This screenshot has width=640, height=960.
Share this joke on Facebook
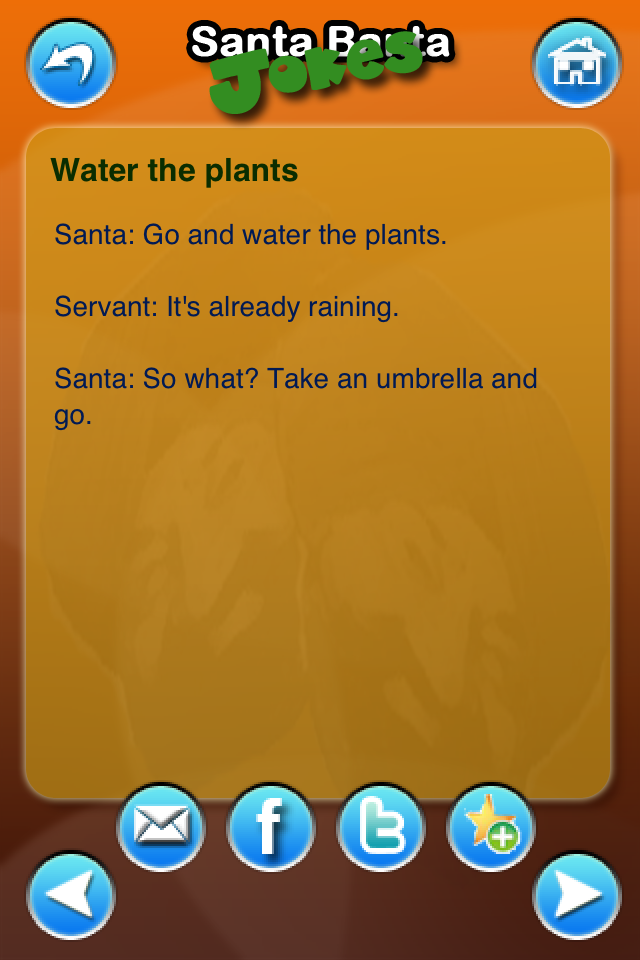pyautogui.click(x=271, y=827)
